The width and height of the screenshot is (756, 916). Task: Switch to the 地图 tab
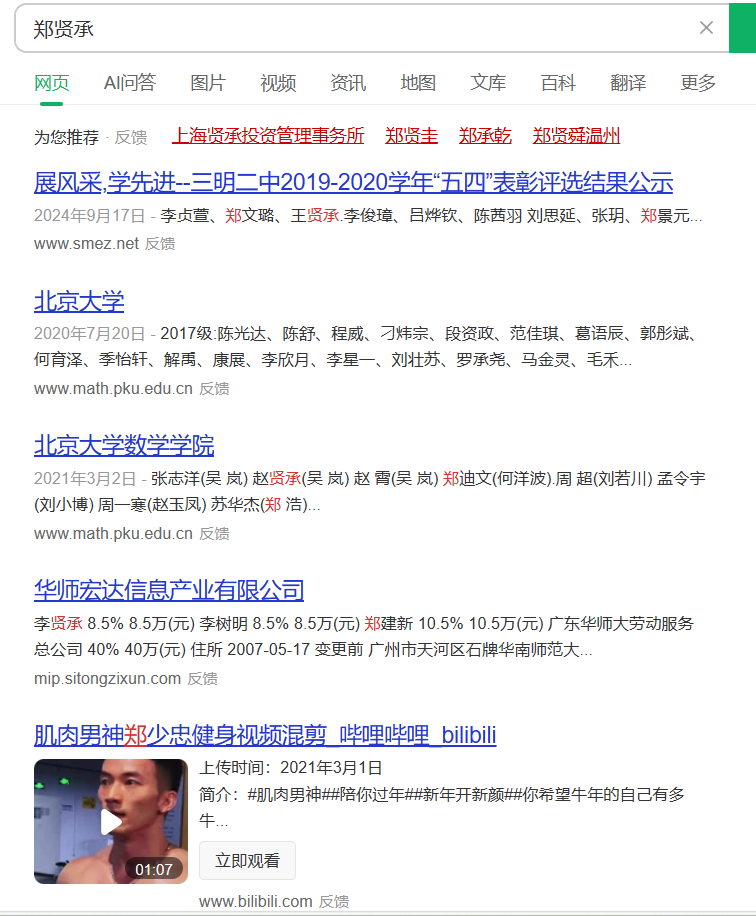[x=418, y=83]
